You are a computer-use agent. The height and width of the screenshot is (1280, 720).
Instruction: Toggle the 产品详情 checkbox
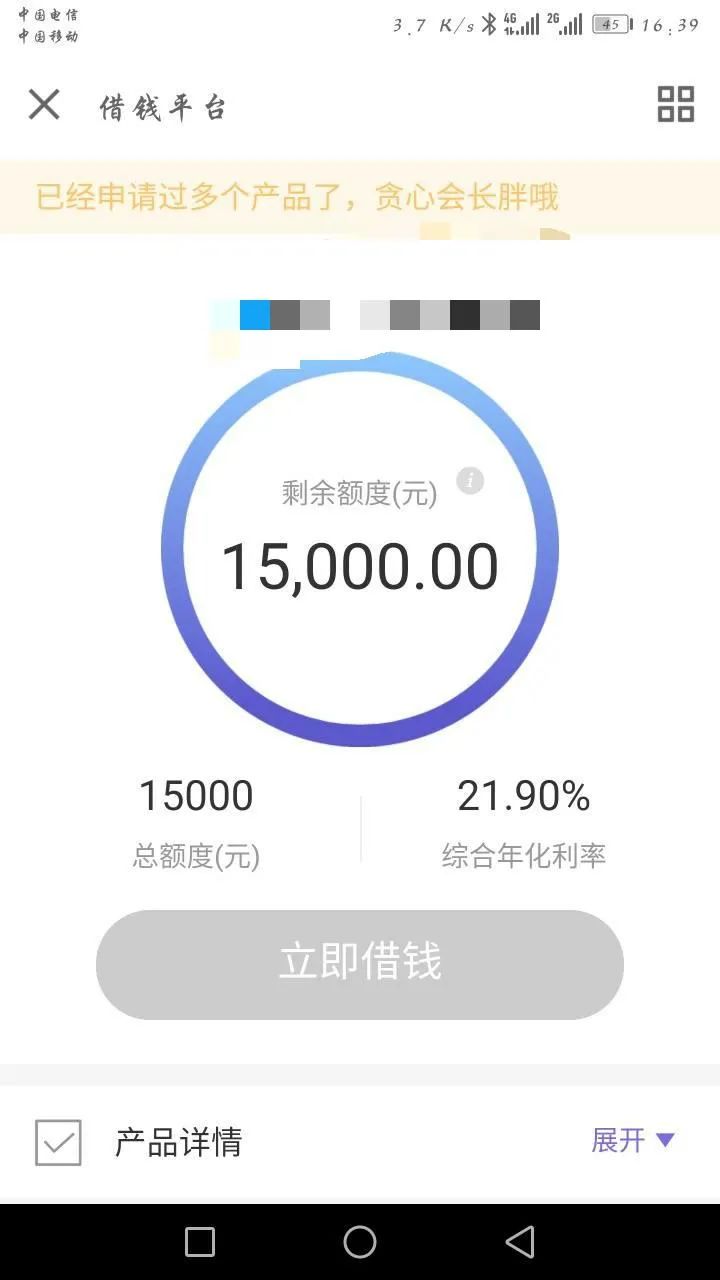[x=57, y=1140]
